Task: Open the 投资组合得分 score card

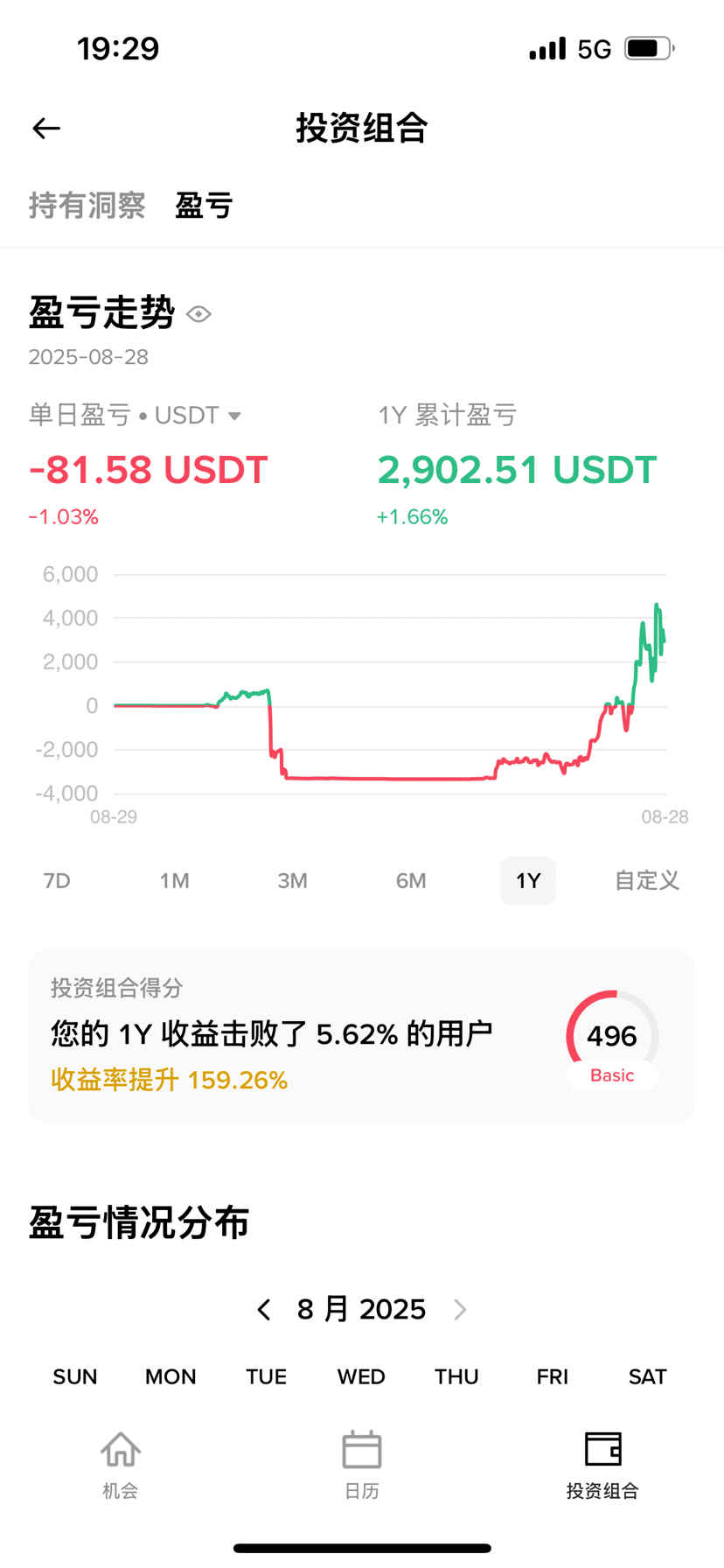Action: [362, 1036]
